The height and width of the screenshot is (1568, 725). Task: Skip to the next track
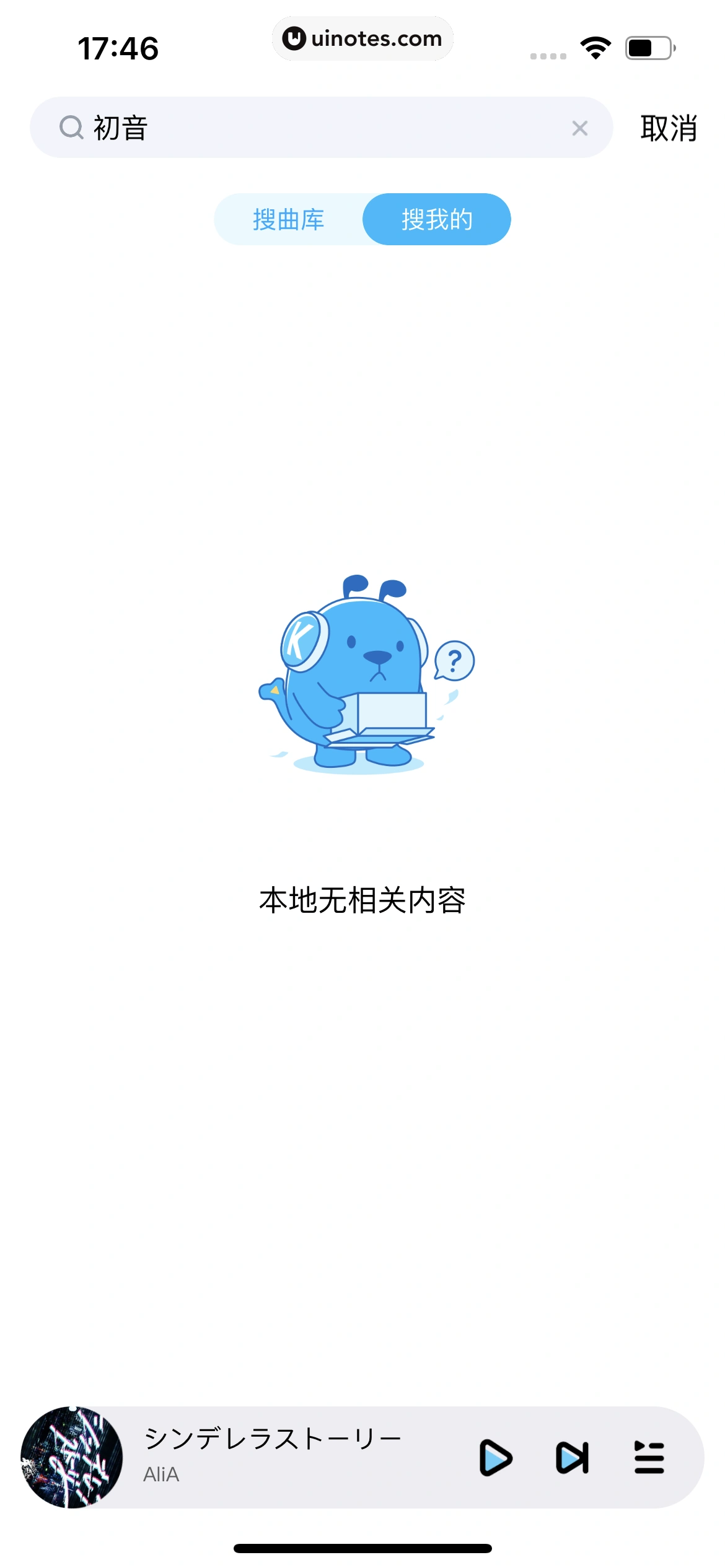[571, 1458]
